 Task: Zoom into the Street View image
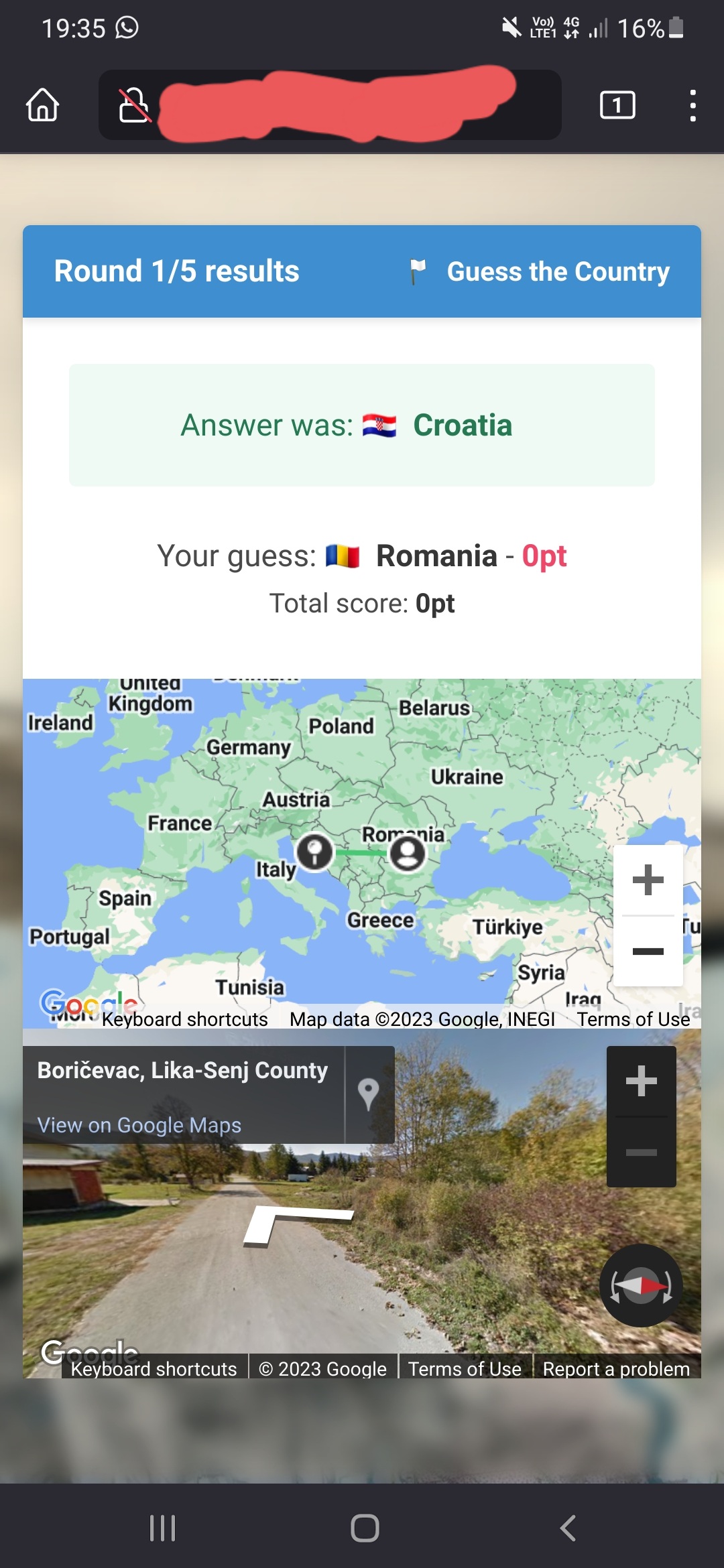(640, 1079)
